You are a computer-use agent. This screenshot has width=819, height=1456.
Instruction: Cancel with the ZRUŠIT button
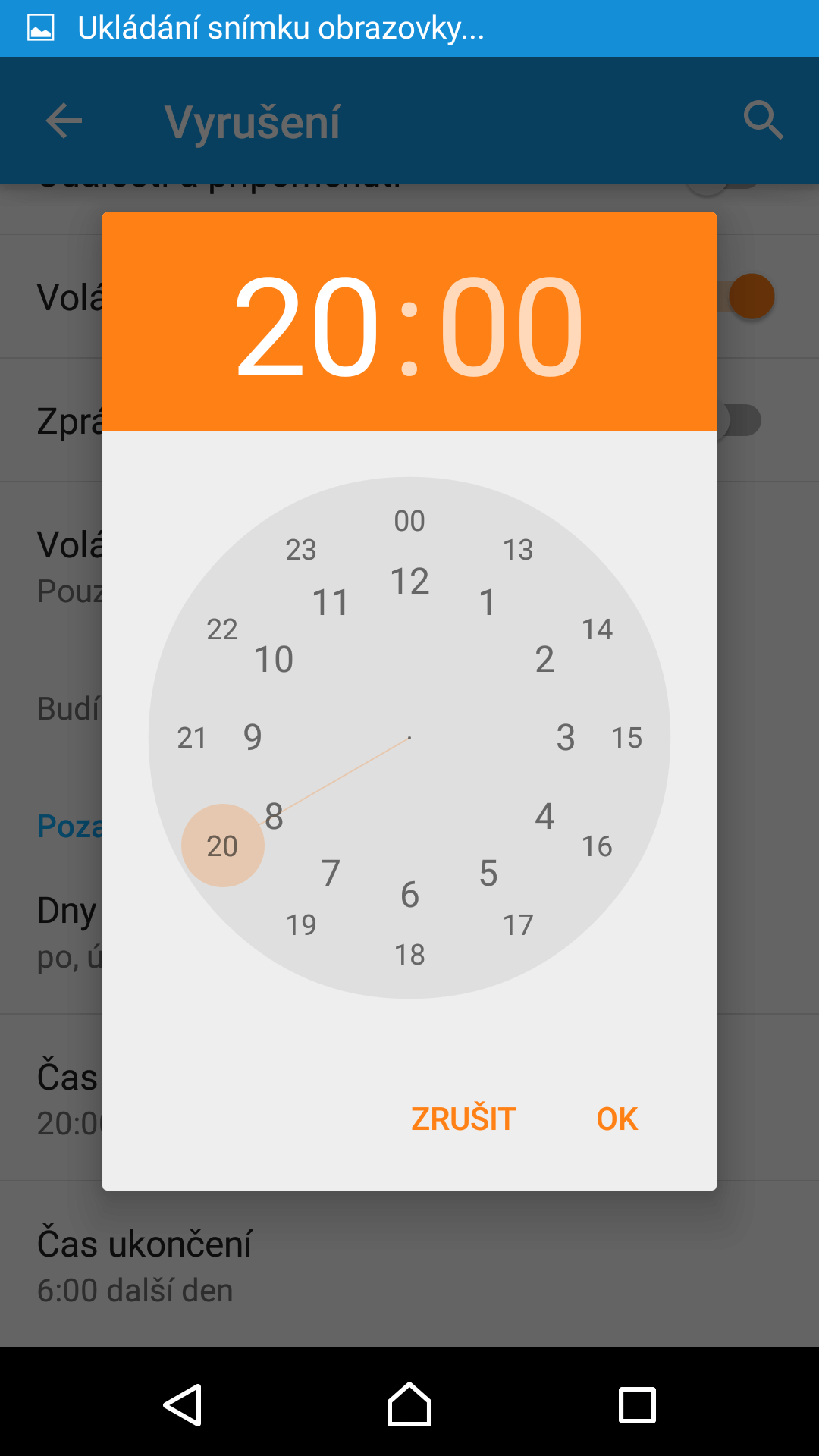[x=463, y=1119]
